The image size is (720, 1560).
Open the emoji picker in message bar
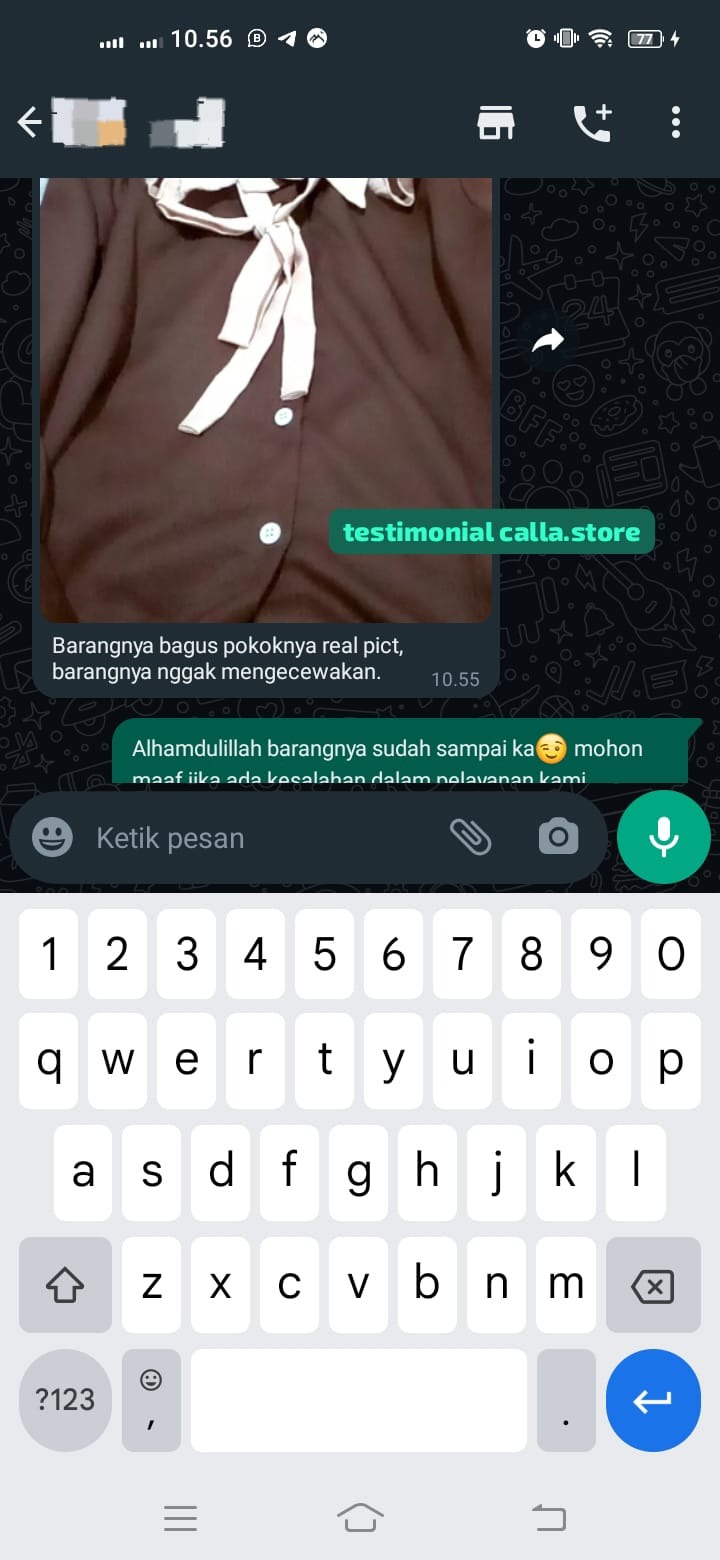click(52, 838)
